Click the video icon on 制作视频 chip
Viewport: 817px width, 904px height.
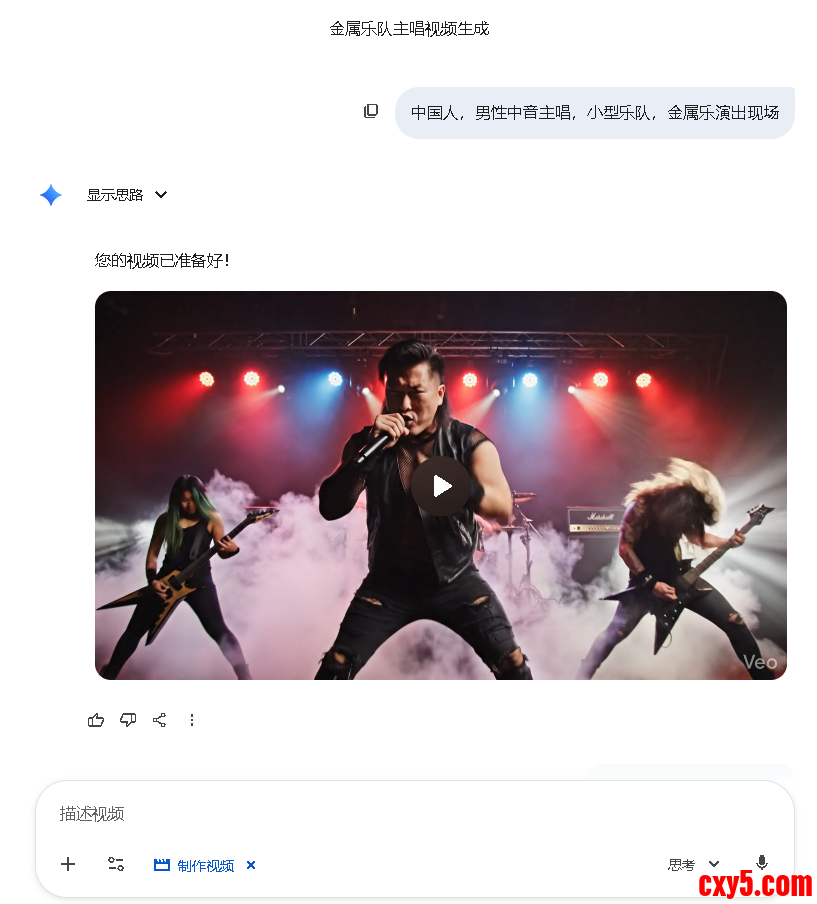coord(161,864)
